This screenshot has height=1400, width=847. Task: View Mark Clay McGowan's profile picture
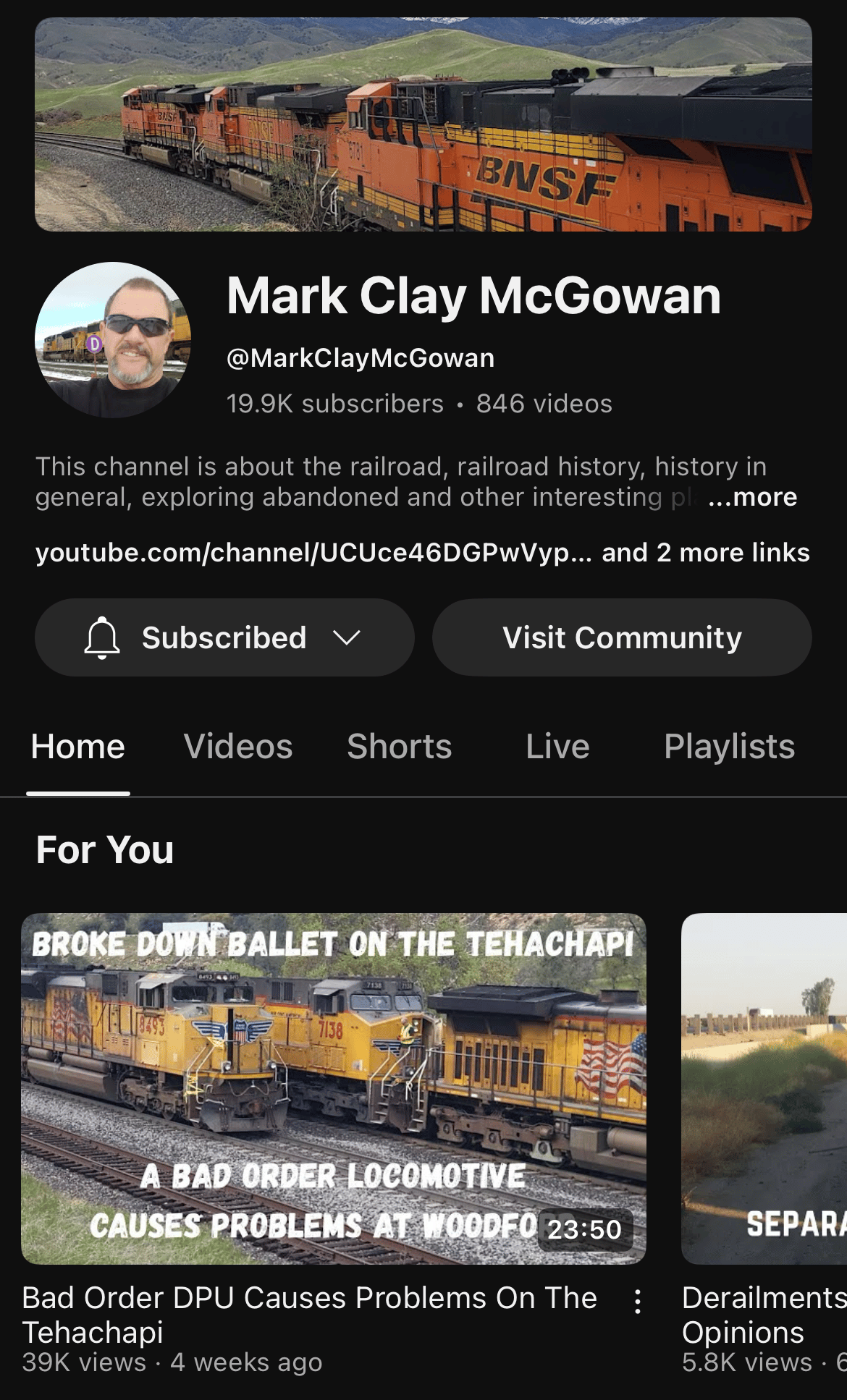tap(113, 340)
